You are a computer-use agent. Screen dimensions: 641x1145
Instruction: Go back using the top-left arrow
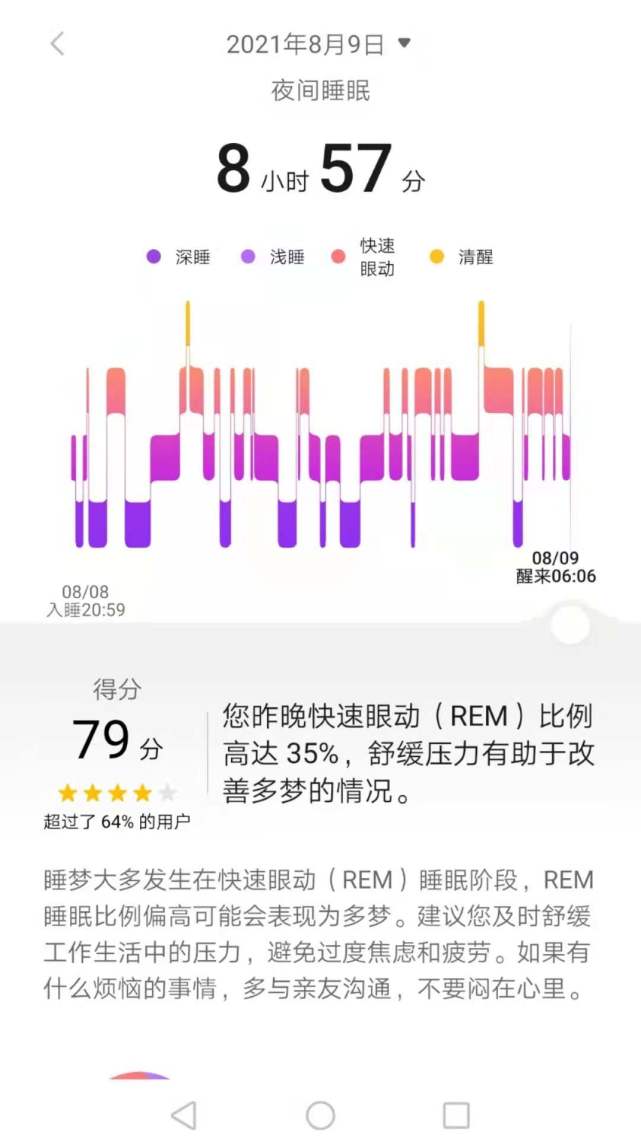pyautogui.click(x=57, y=44)
